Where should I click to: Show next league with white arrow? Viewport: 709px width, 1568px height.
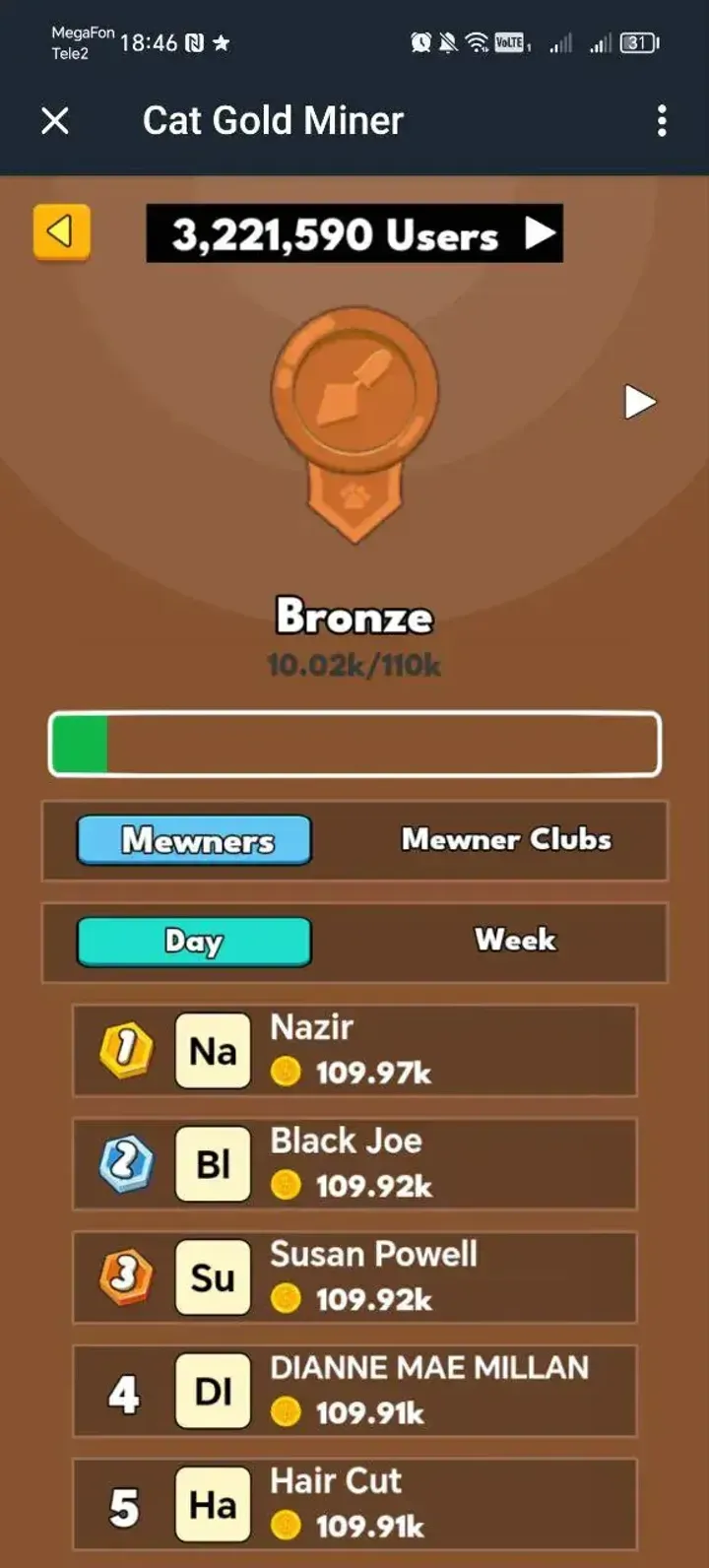(640, 402)
